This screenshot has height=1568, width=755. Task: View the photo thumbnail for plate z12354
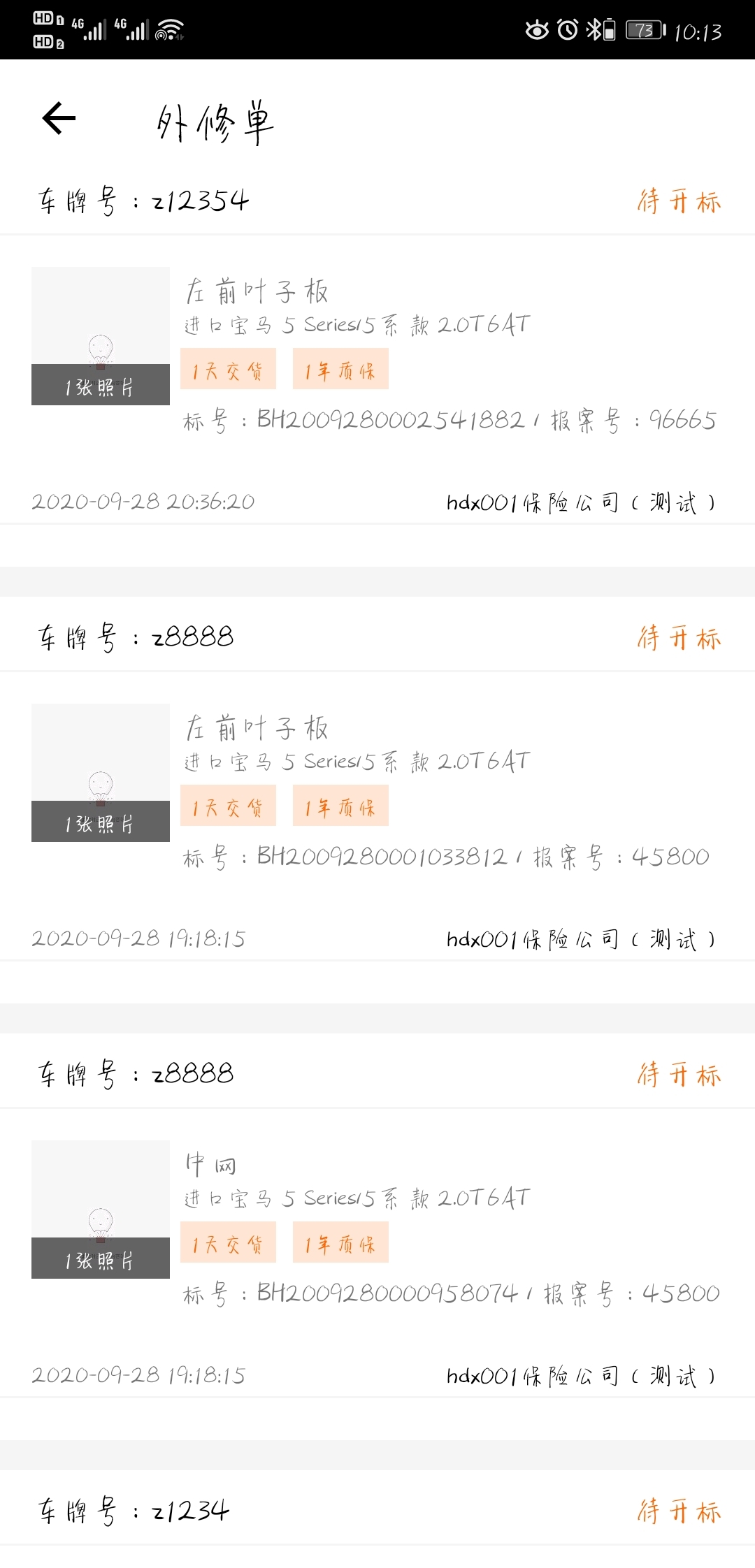(x=101, y=335)
